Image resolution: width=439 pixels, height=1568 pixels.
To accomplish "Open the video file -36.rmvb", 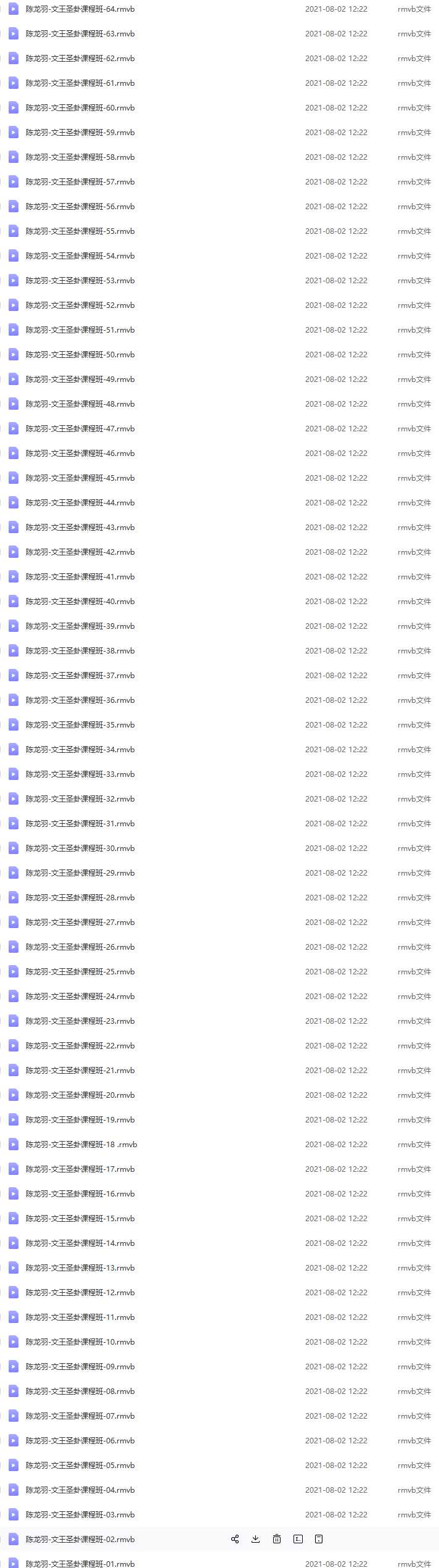I will click(80, 700).
